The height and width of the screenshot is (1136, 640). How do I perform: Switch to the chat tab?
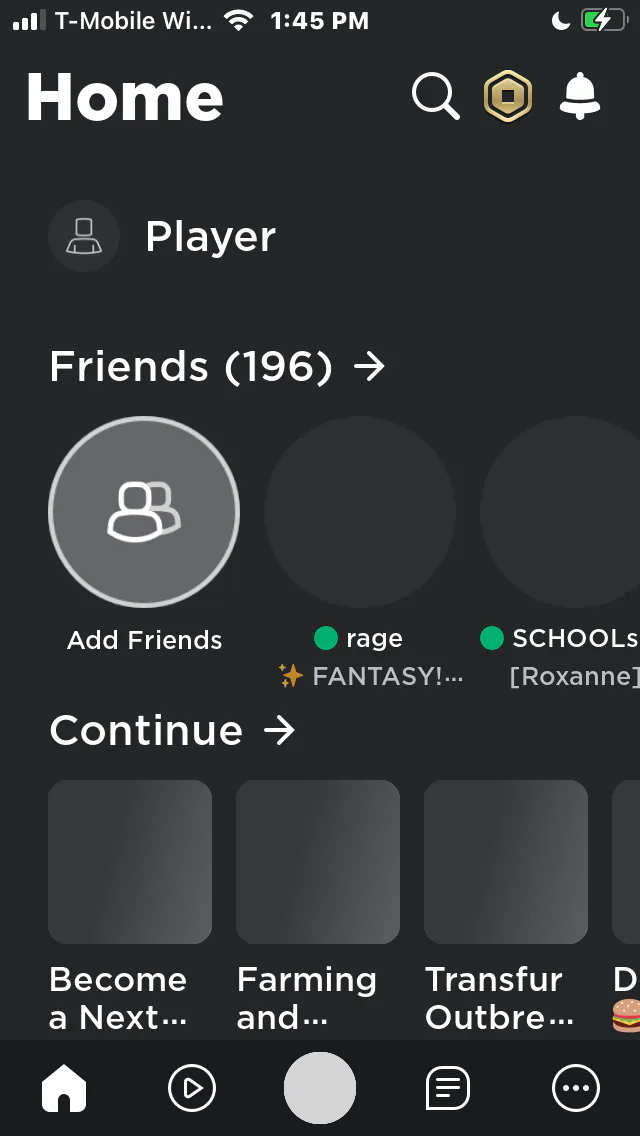pyautogui.click(x=448, y=1088)
